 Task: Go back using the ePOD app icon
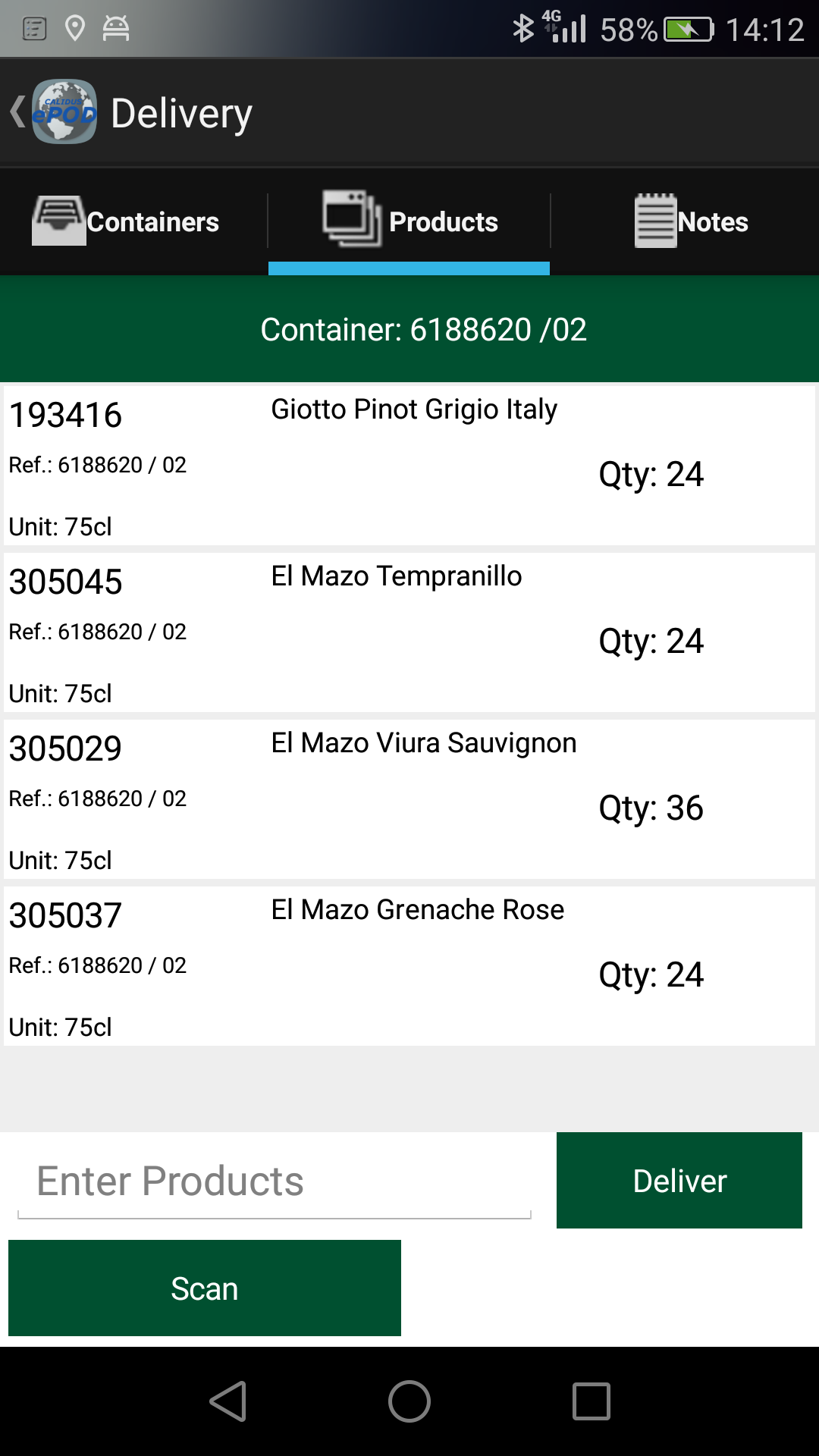pyautogui.click(x=55, y=112)
